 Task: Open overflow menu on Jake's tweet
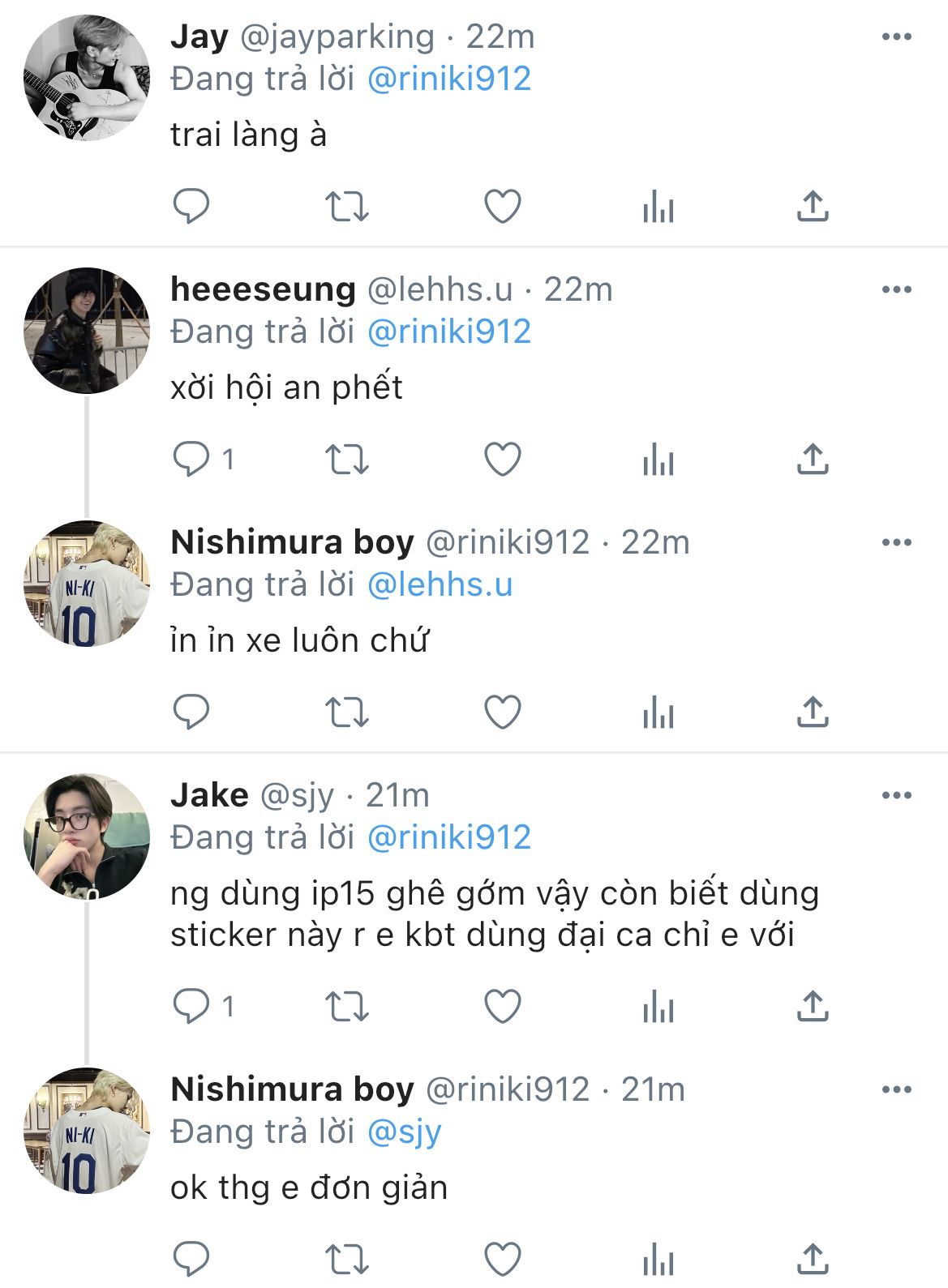896,796
